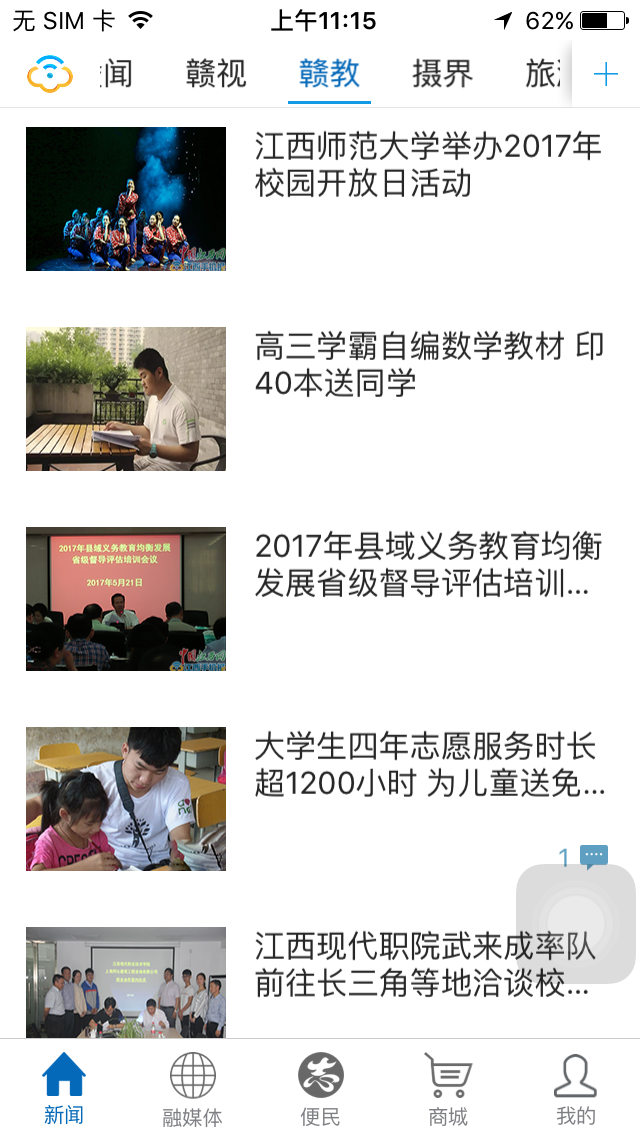
Task: Tap the AssistiveTouch floating button
Action: pos(575,923)
